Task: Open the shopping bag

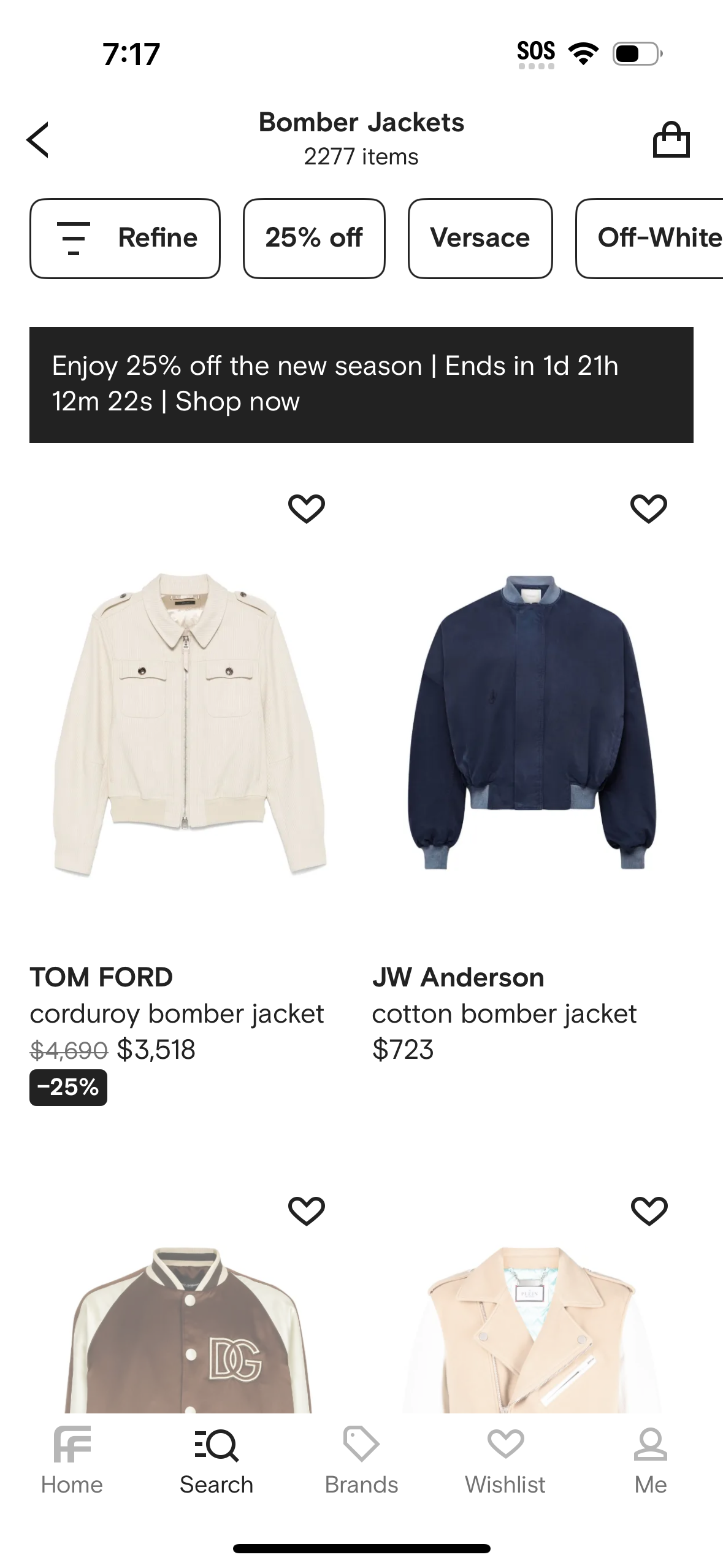Action: (672, 139)
